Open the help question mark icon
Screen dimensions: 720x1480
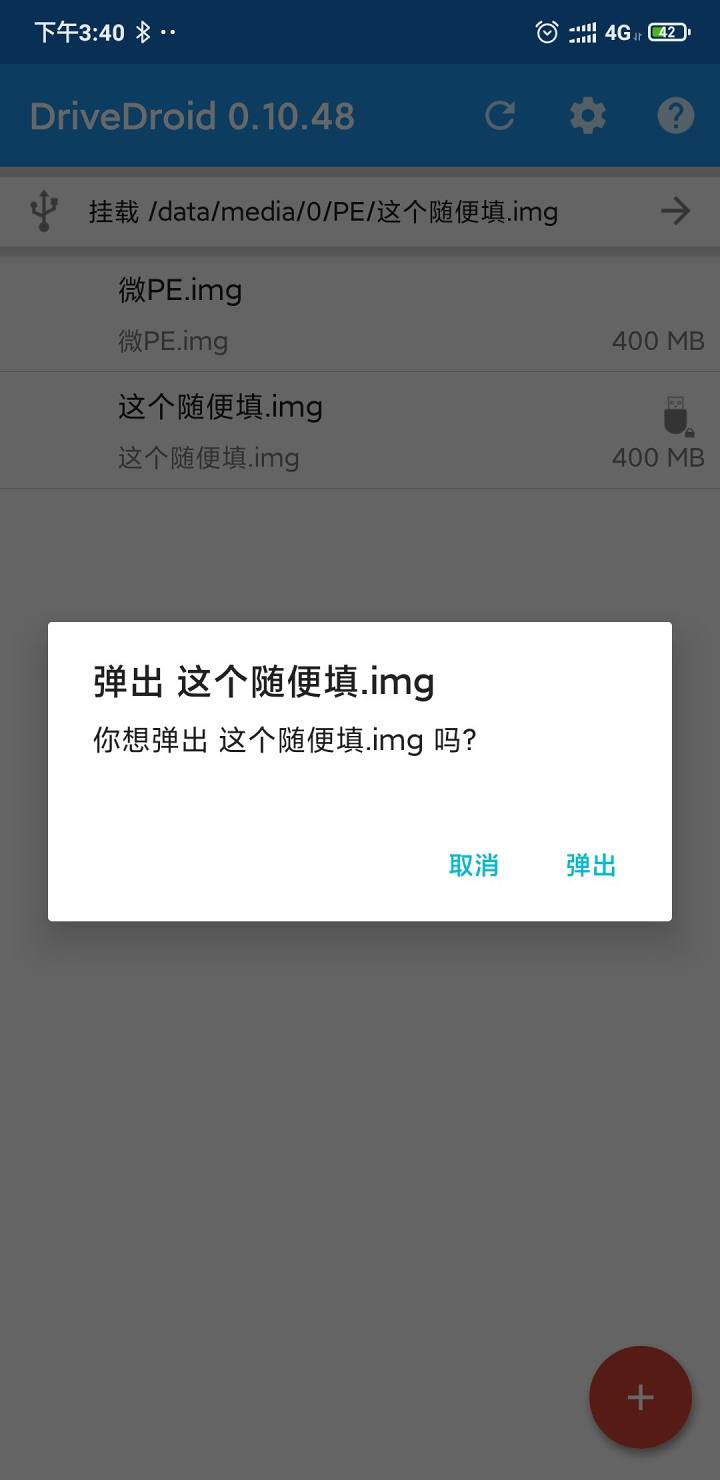[676, 115]
